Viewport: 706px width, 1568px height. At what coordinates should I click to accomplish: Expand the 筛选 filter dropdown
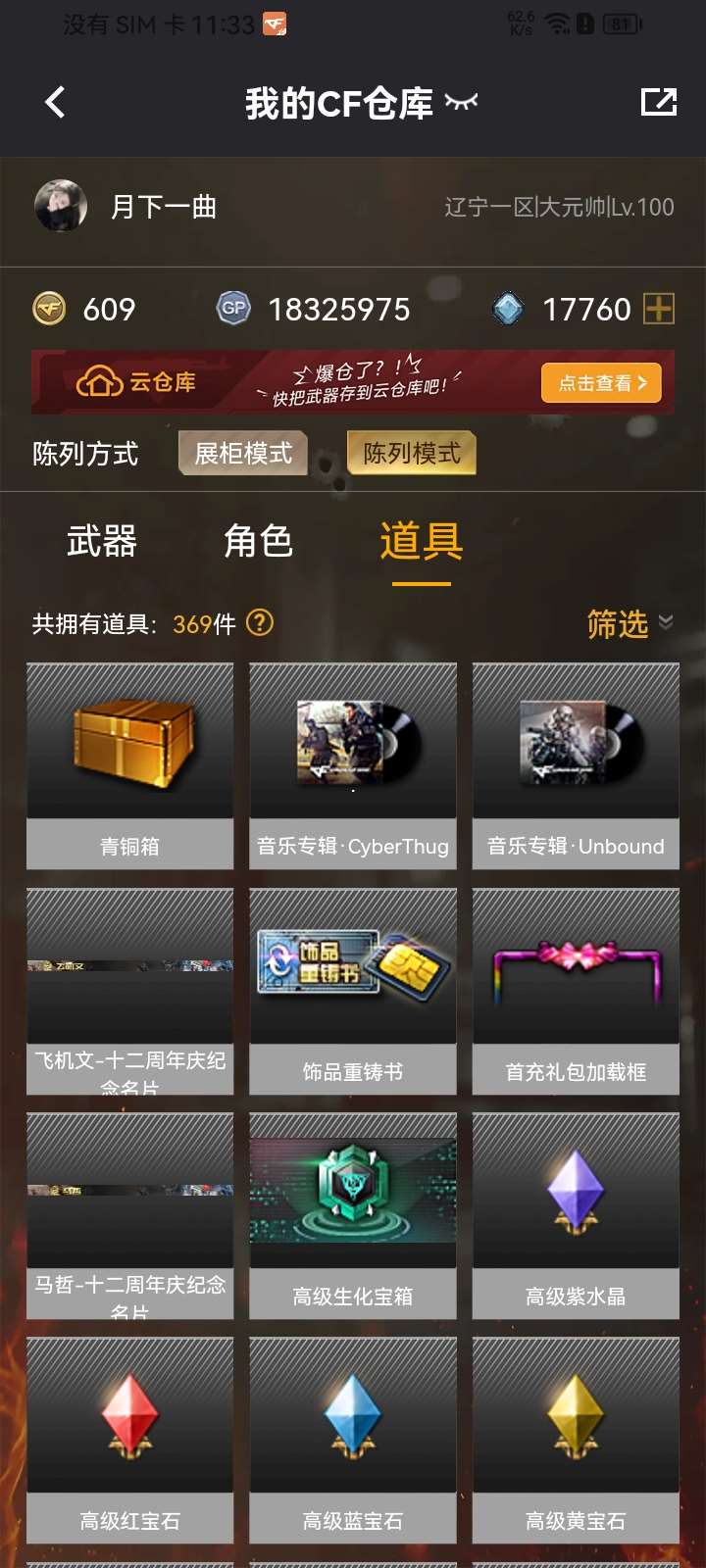(x=629, y=623)
